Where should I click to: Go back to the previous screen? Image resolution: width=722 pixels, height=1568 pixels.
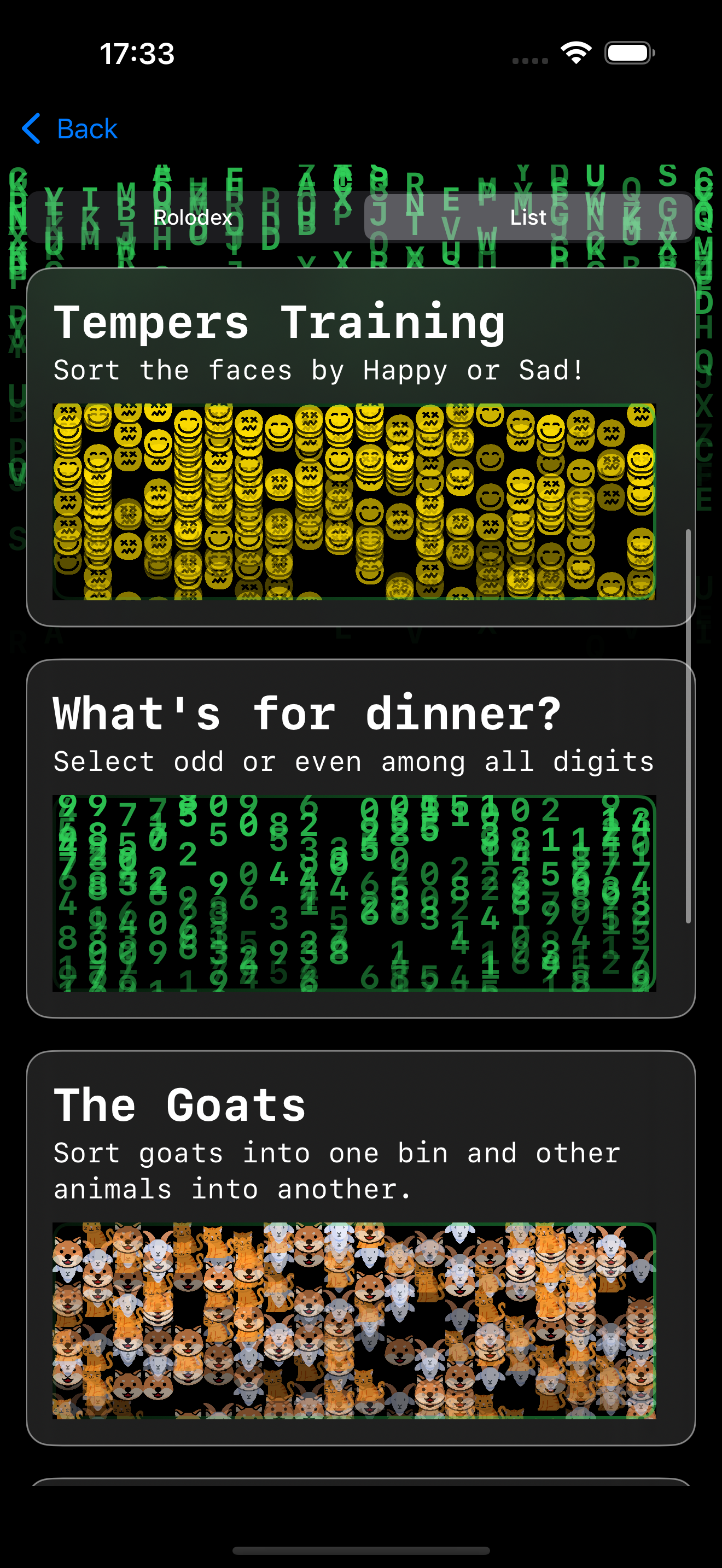(69, 129)
